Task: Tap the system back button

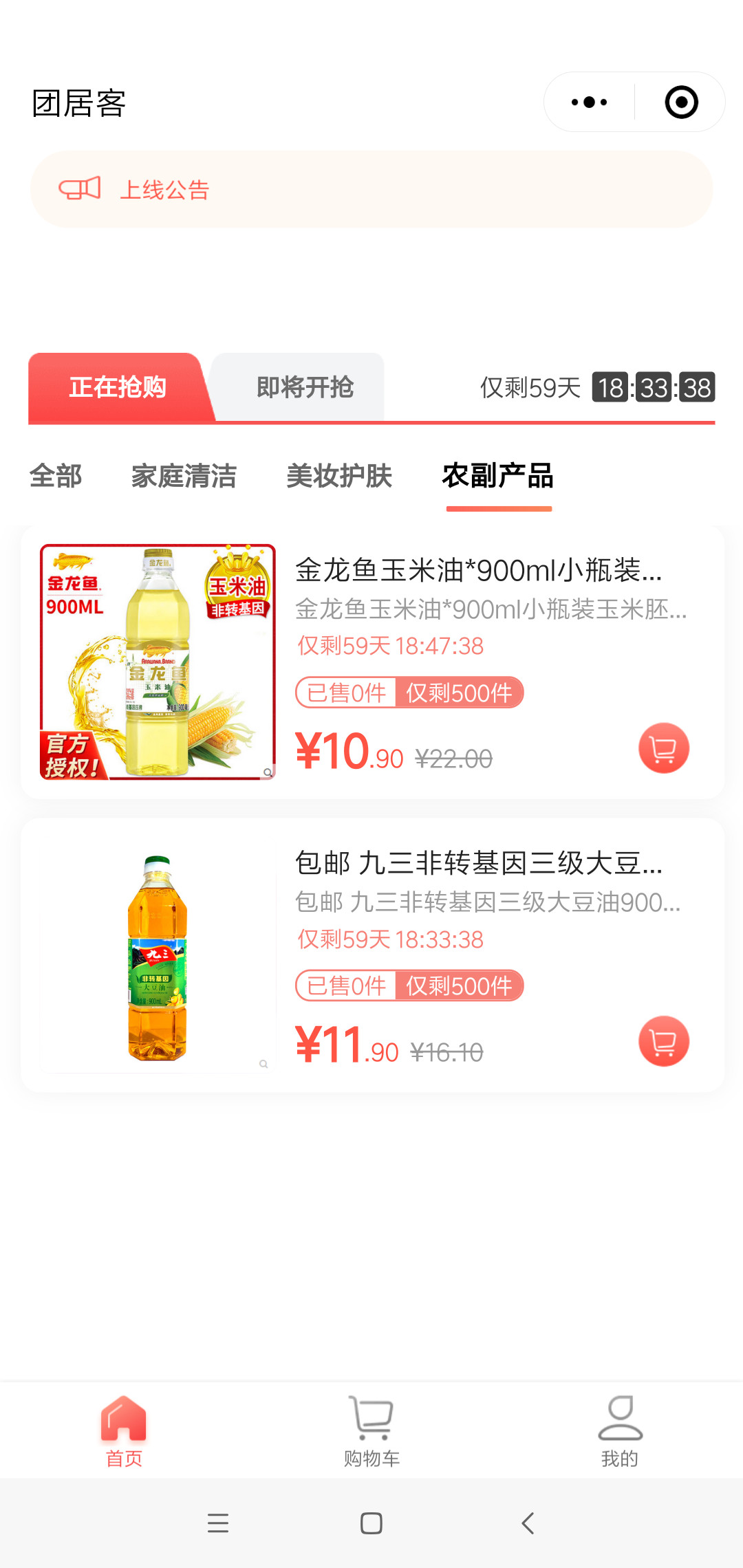Action: click(x=528, y=1523)
